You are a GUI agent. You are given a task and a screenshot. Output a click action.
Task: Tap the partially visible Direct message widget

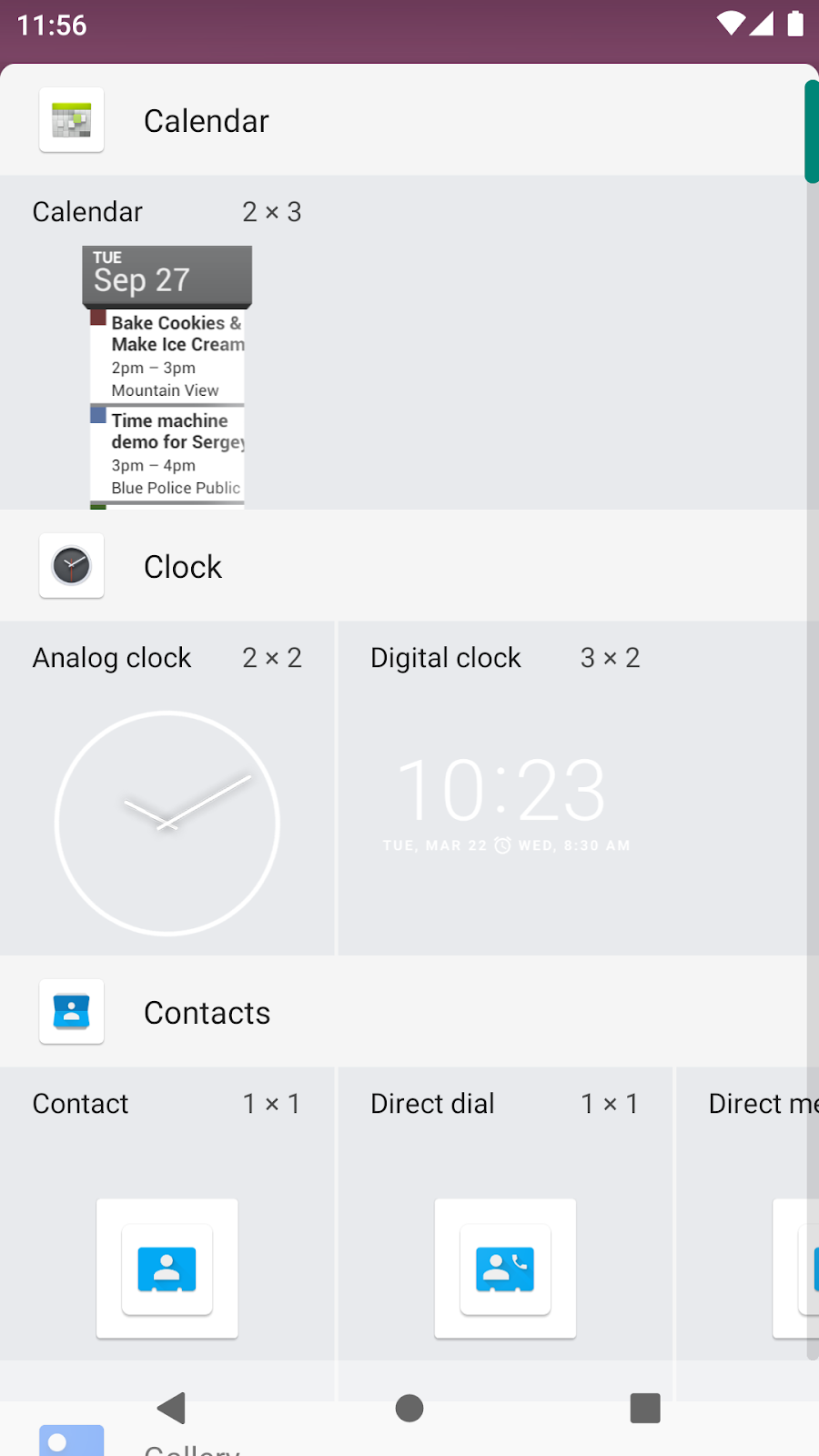coord(748,1215)
